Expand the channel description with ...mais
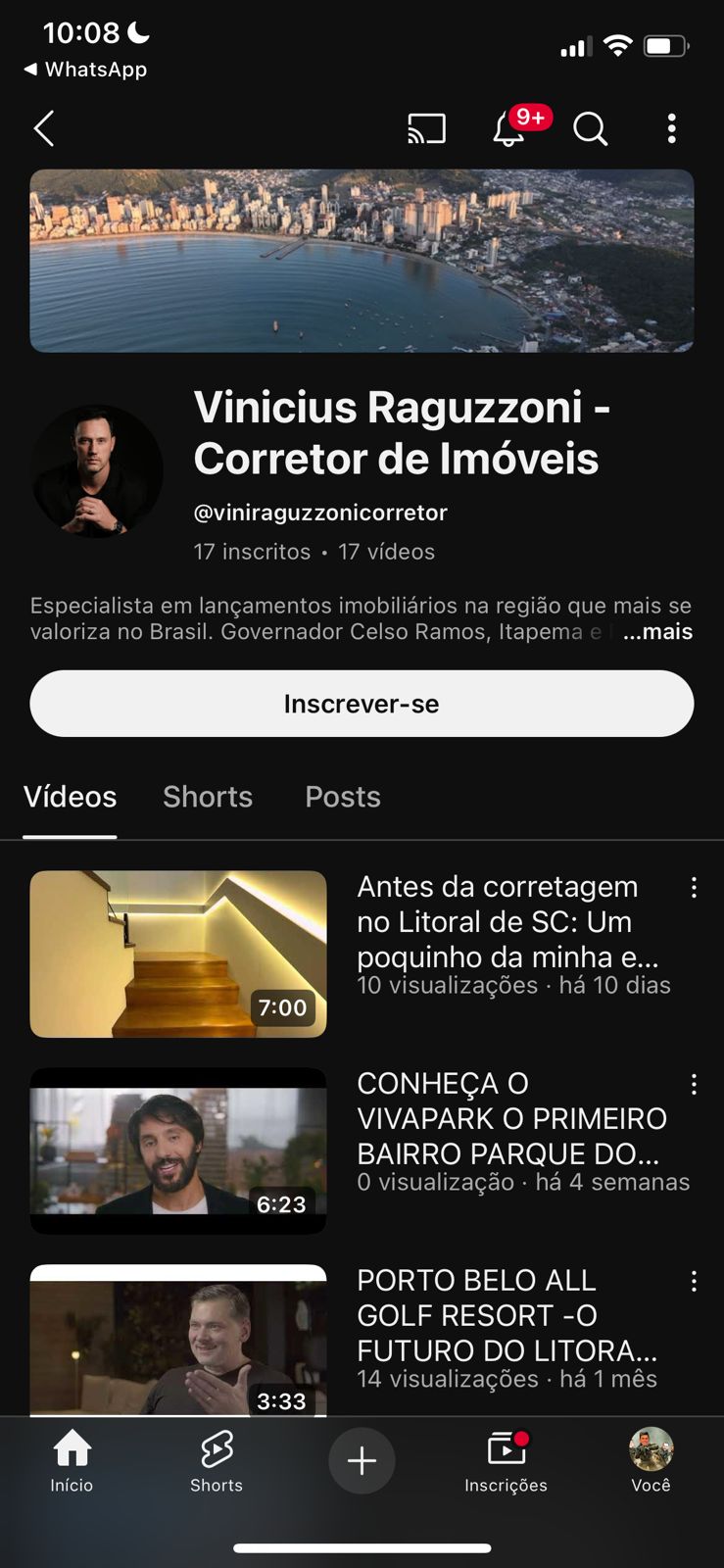724x1568 pixels. click(657, 632)
